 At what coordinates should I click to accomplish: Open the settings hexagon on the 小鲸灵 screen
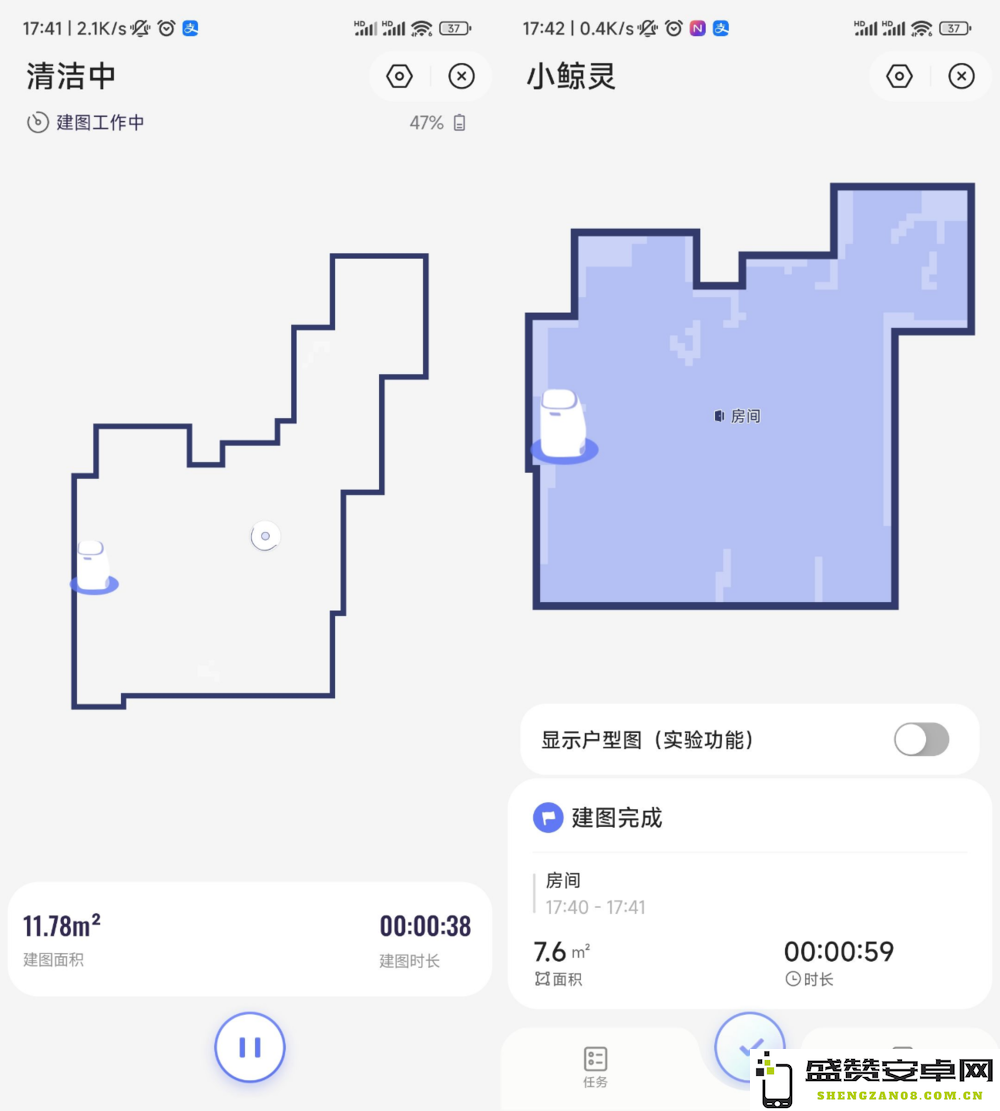900,76
